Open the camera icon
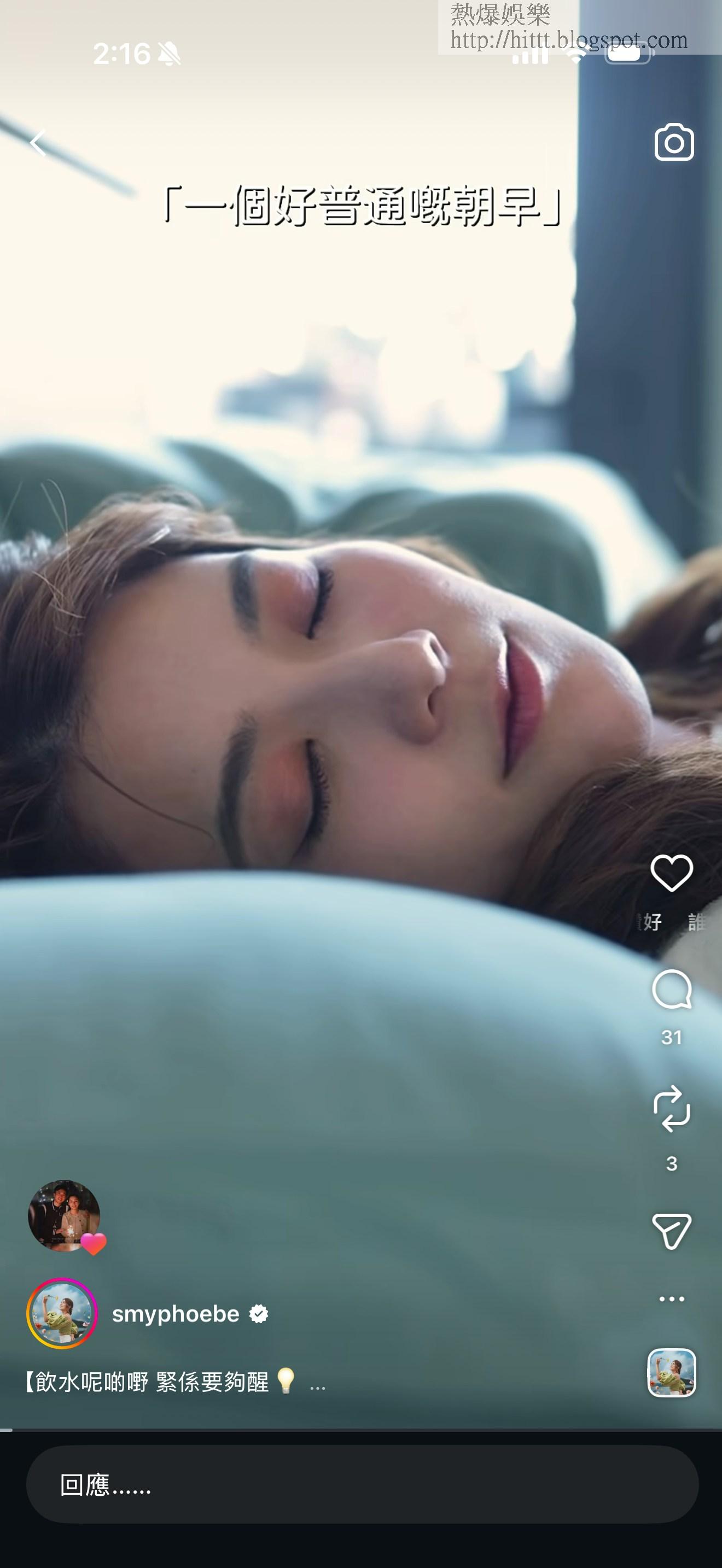 673,143
